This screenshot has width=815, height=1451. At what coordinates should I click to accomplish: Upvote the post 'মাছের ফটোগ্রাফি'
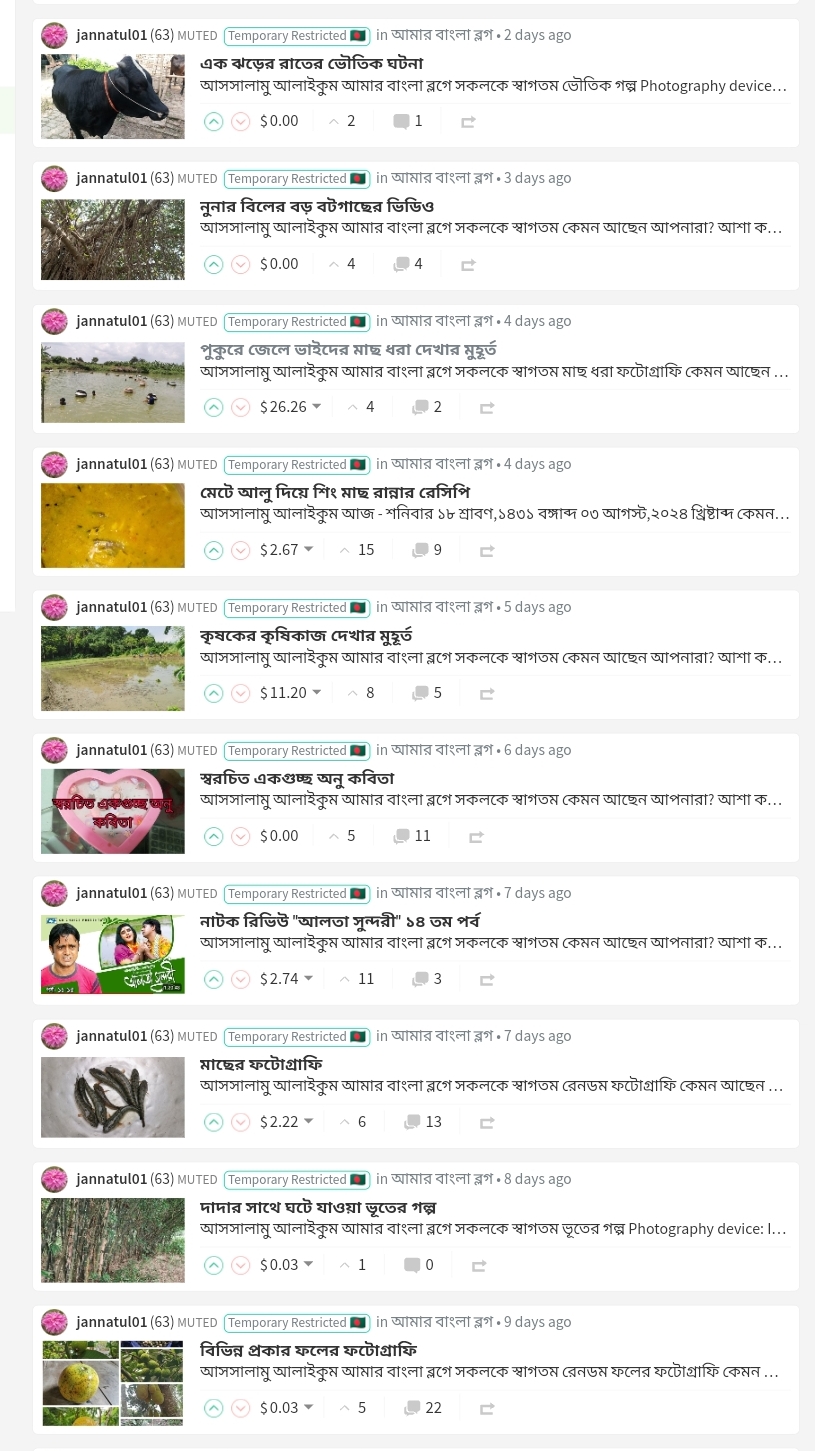(213, 1122)
